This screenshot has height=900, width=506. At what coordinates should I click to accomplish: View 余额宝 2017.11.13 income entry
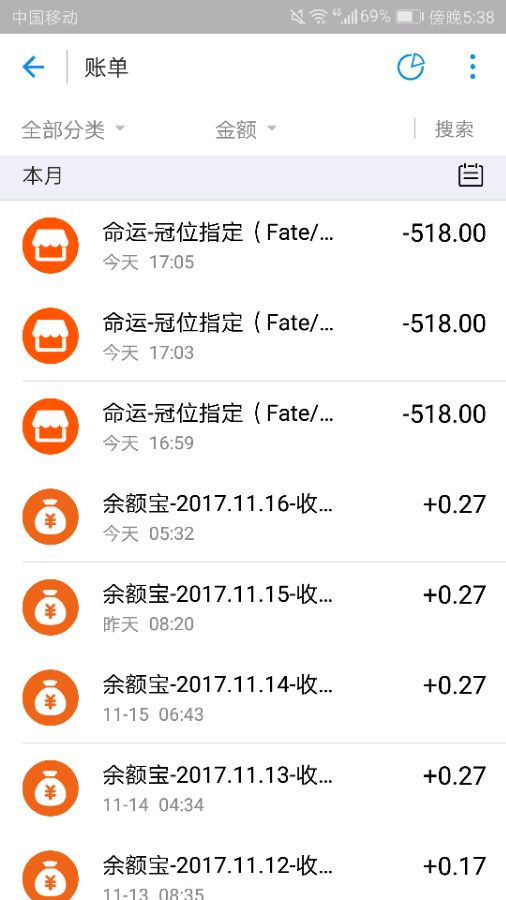(253, 788)
